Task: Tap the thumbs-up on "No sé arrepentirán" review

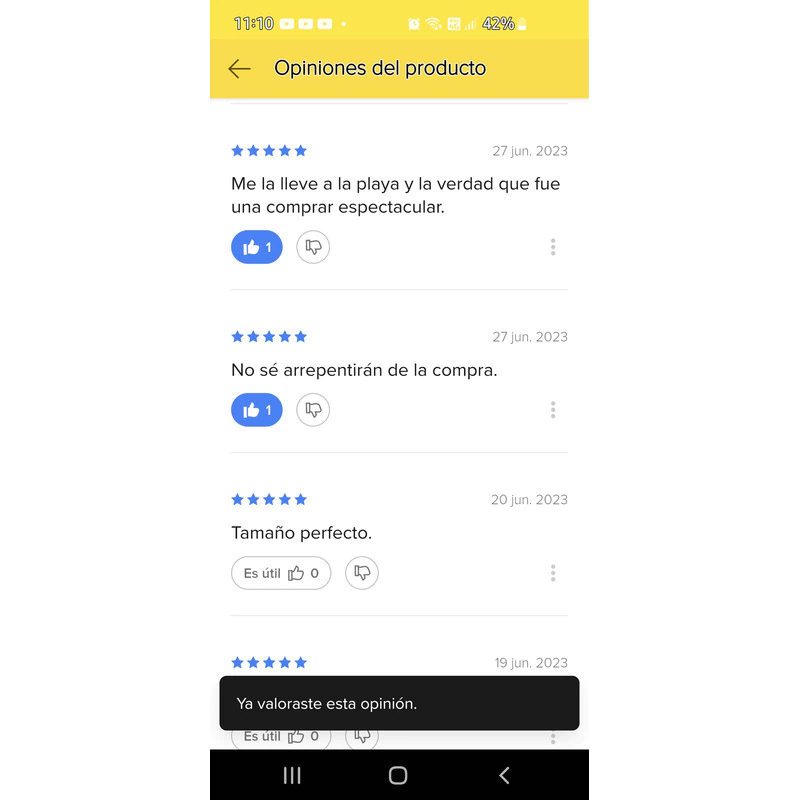Action: click(x=257, y=410)
